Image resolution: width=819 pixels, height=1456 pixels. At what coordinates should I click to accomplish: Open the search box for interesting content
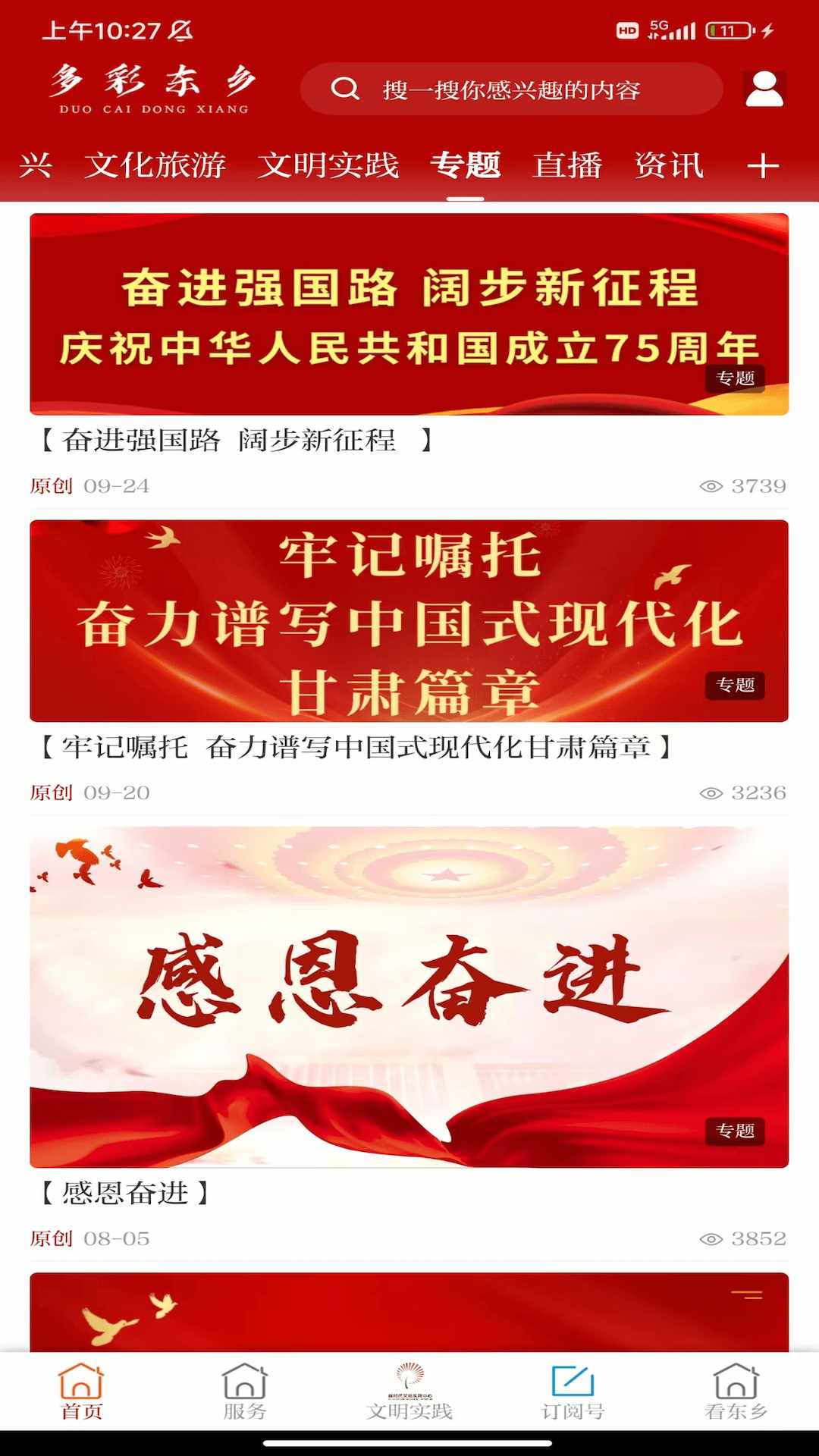tap(511, 89)
